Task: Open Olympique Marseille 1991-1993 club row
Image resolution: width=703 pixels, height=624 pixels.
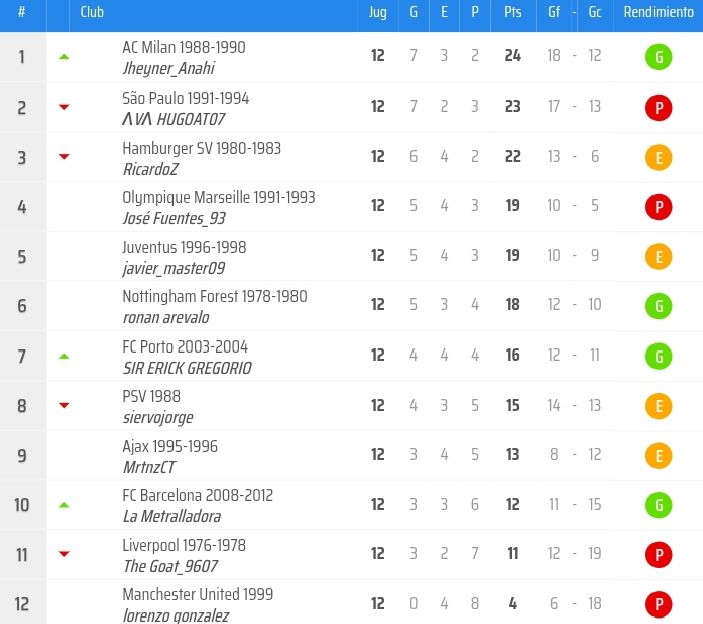Action: coord(218,197)
